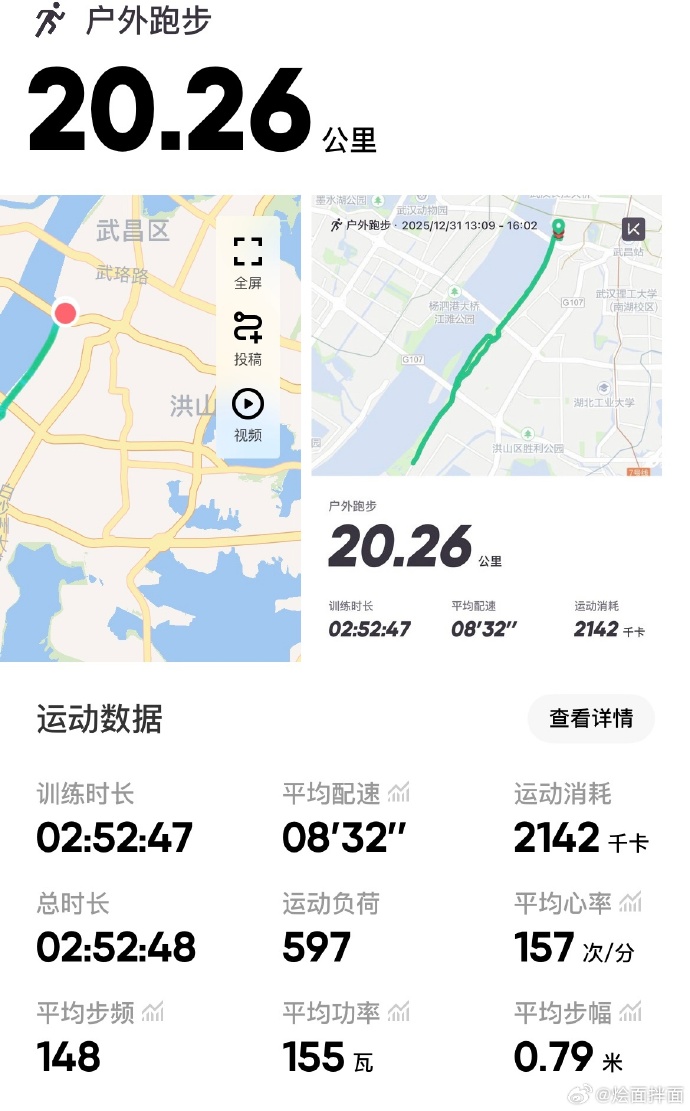Open the chart icon beside 平均心率
This screenshot has width=690, height=1111.
pos(630,903)
